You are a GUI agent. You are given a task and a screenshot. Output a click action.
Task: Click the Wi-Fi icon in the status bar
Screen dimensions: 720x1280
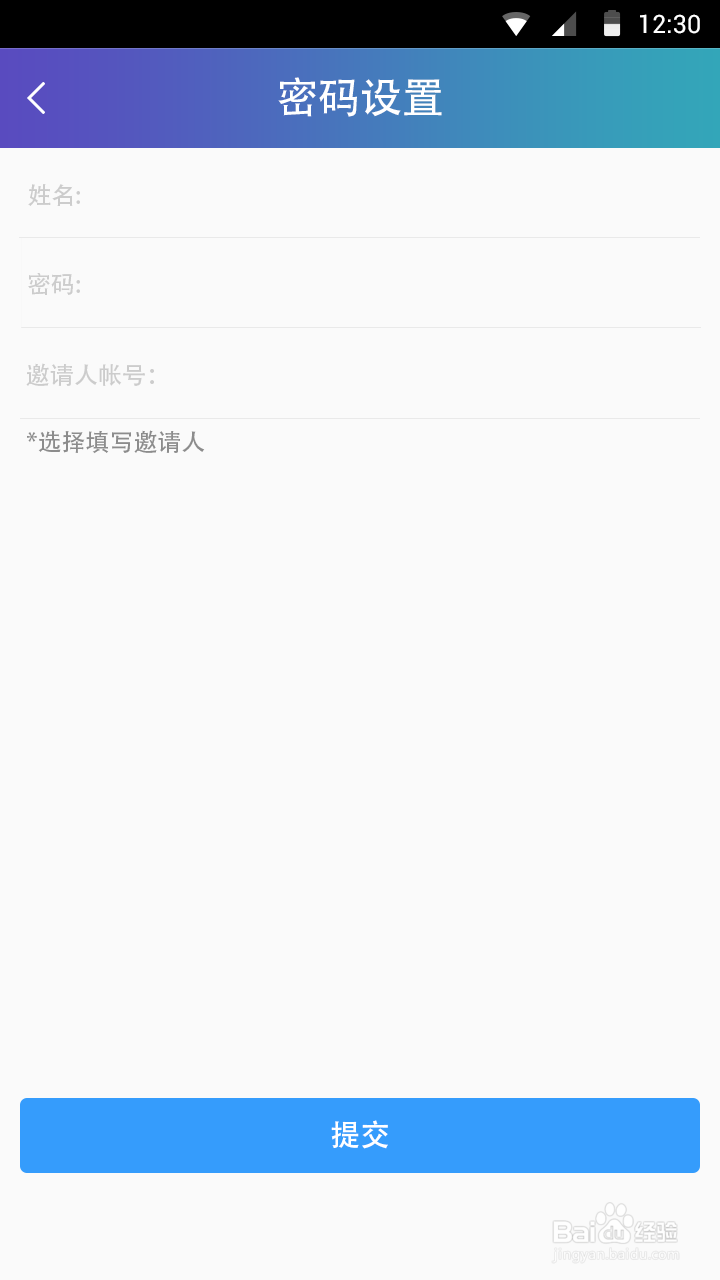(x=516, y=22)
